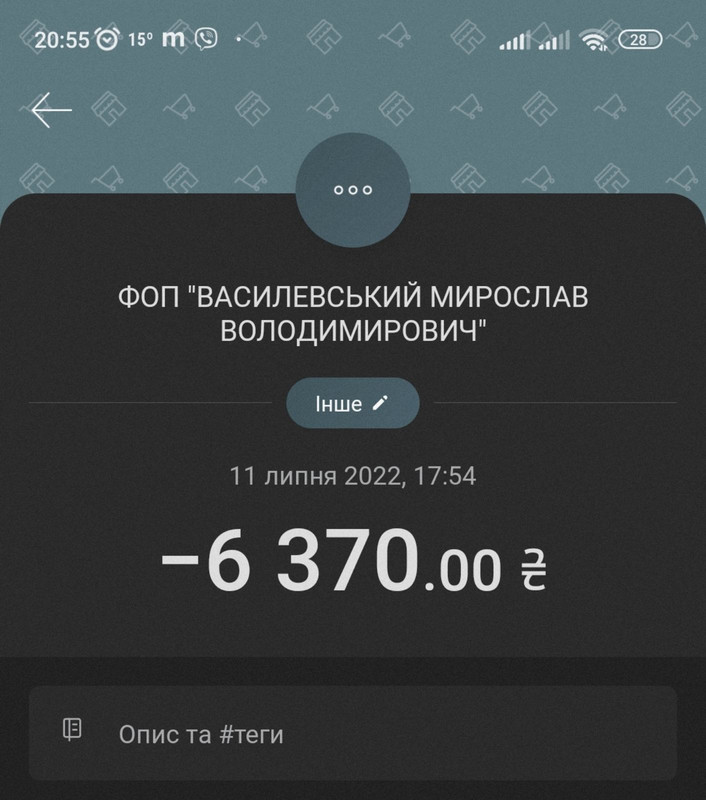The image size is (706, 800).
Task: Go back using the arrow
Action: 51,110
